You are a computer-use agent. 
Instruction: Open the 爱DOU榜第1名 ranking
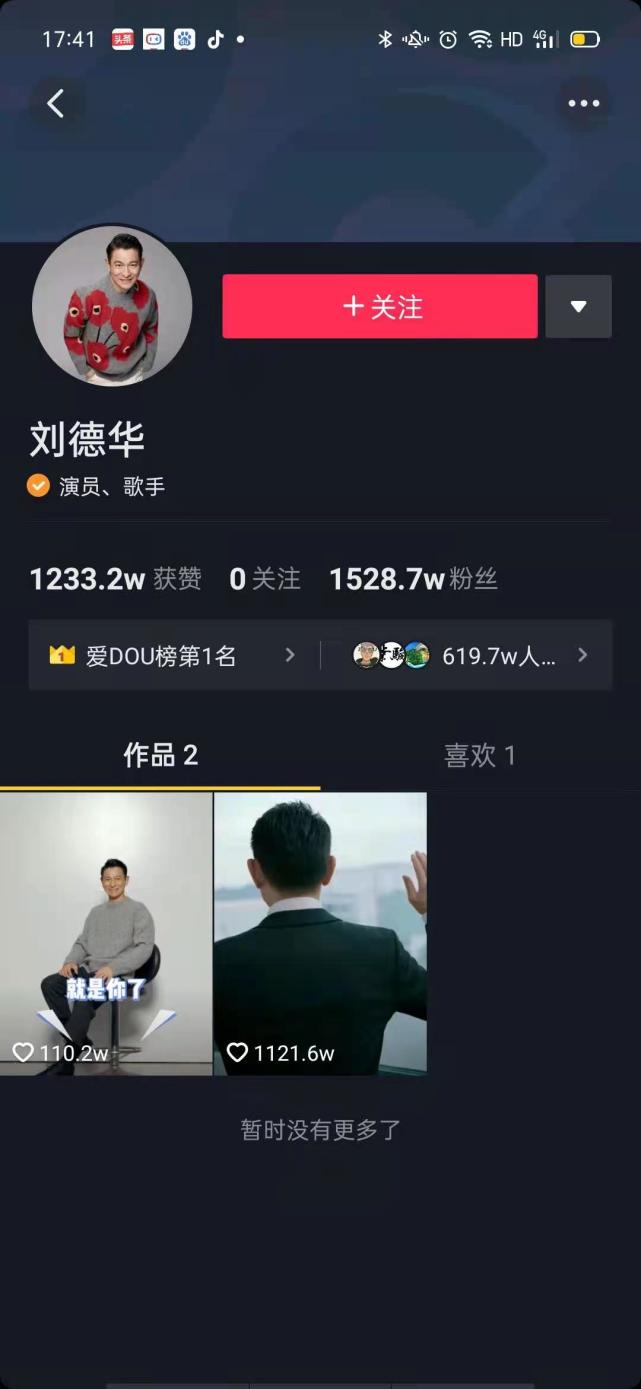point(172,656)
